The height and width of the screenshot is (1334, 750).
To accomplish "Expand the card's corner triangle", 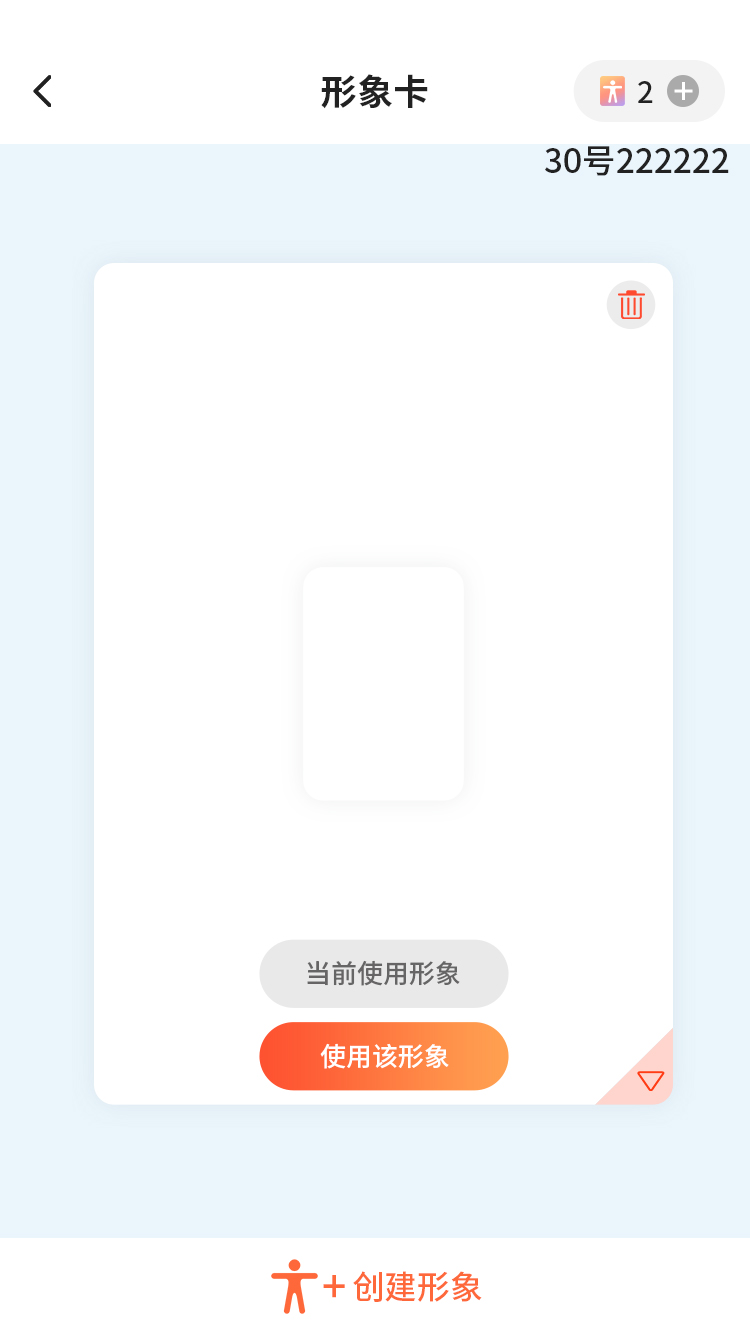I will click(x=650, y=1080).
